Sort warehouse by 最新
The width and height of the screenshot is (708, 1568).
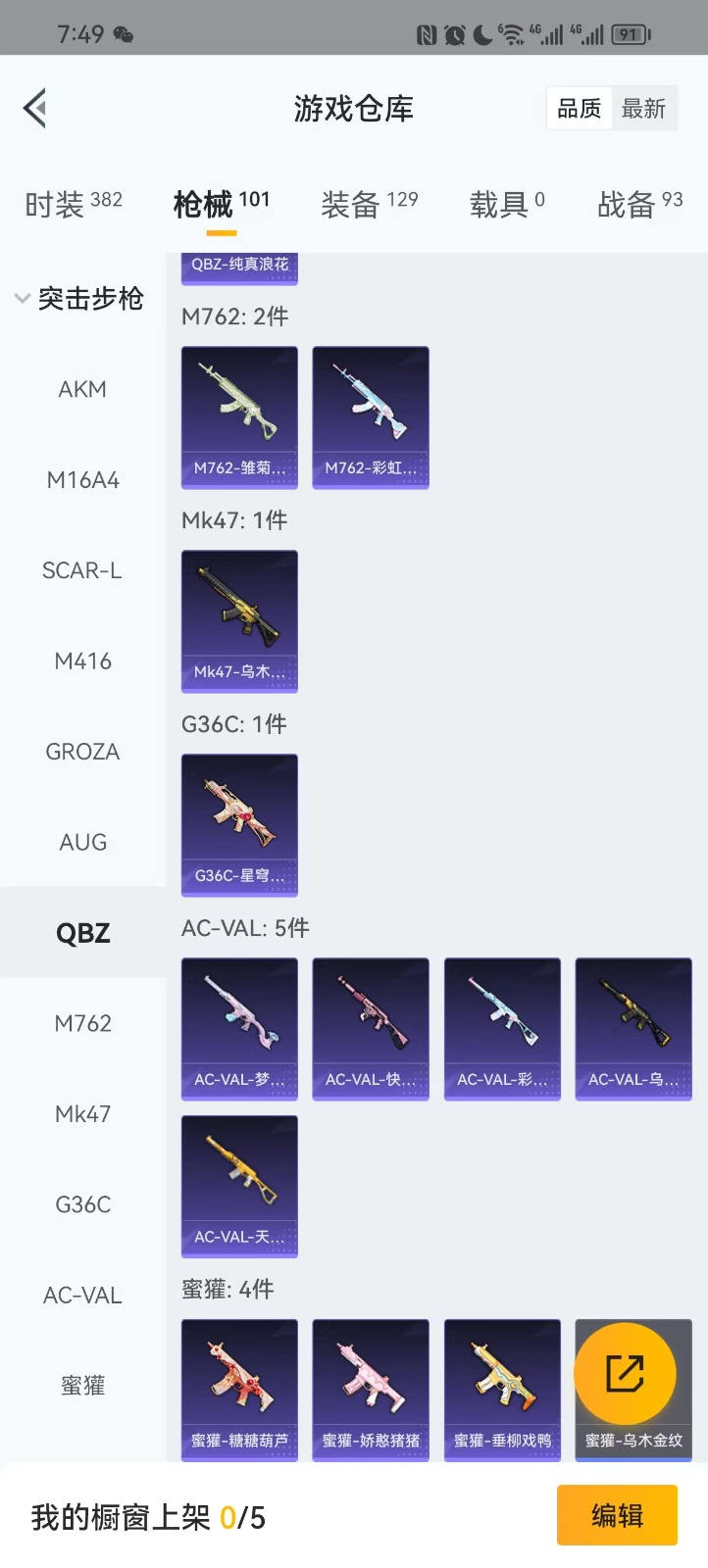pos(643,109)
